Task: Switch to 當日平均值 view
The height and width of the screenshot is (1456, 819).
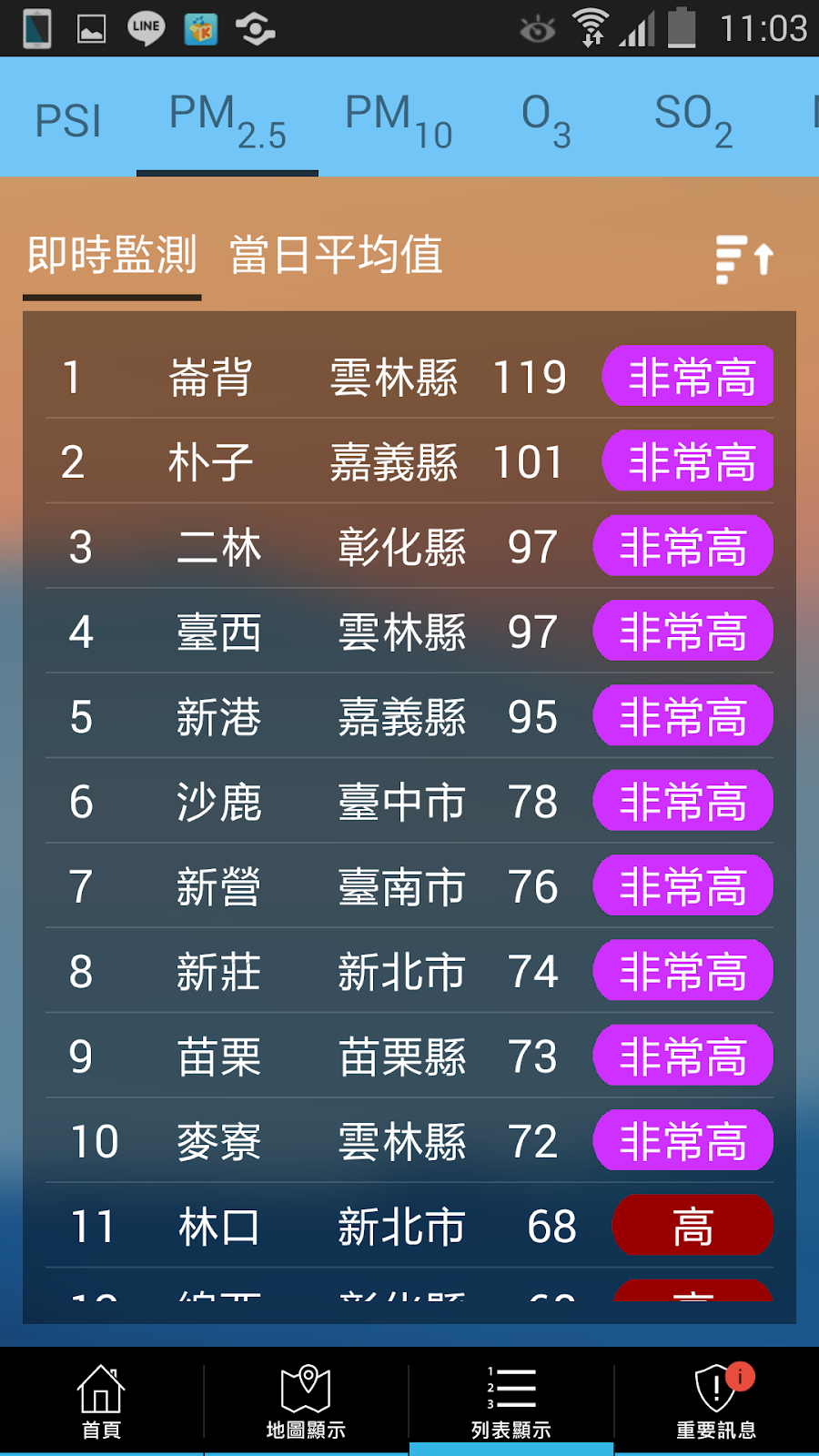Action: 336,256
